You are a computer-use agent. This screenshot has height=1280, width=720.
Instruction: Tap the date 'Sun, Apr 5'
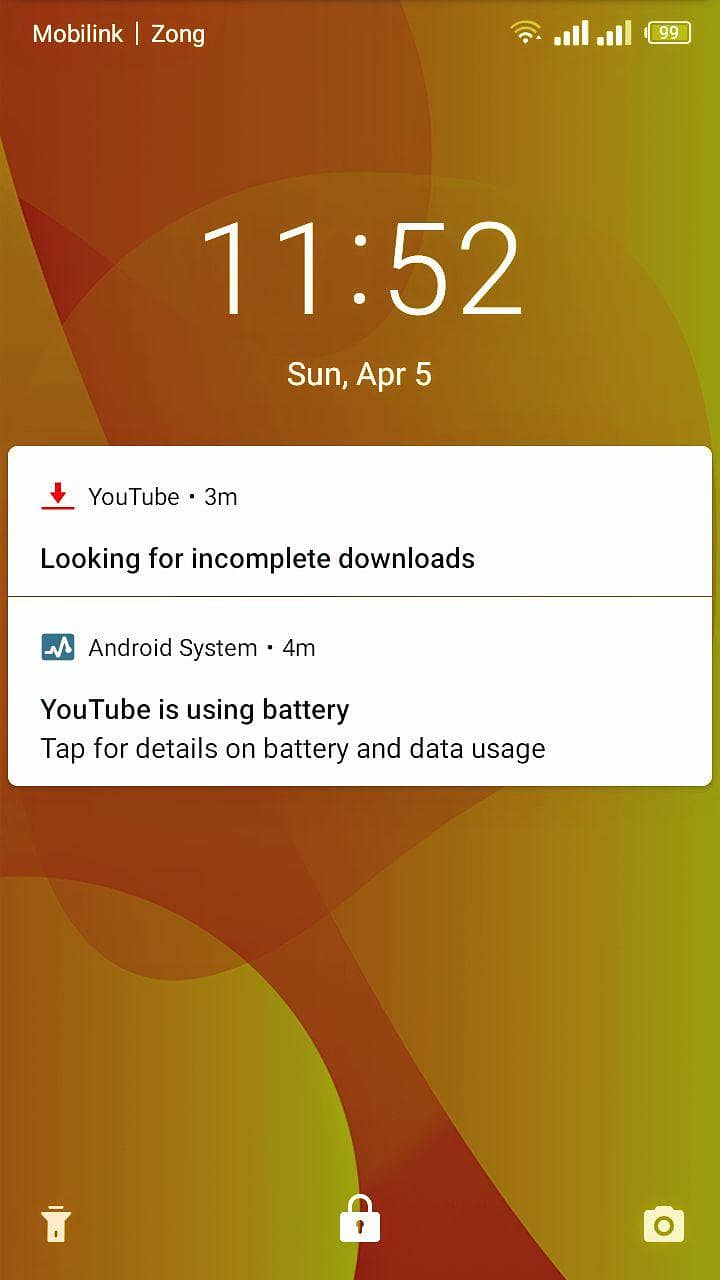pyautogui.click(x=360, y=373)
